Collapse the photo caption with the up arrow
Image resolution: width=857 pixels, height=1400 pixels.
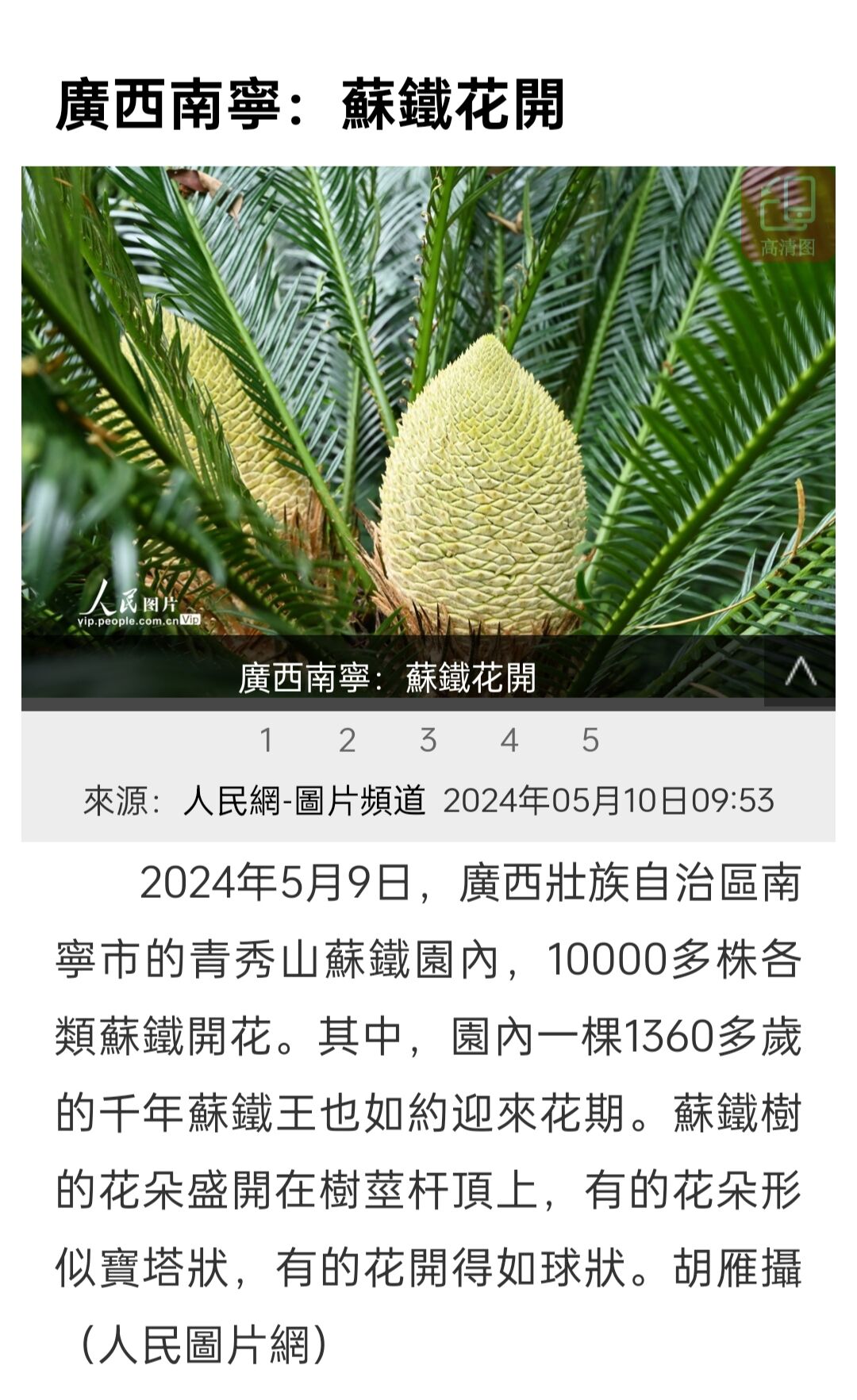click(x=800, y=673)
